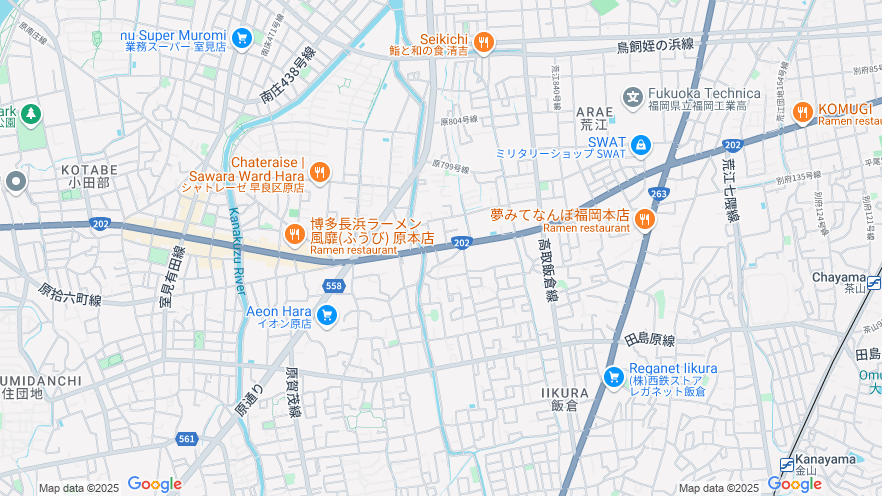Select the SWAT military shop pin
This screenshot has width=882, height=496.
coord(641,146)
